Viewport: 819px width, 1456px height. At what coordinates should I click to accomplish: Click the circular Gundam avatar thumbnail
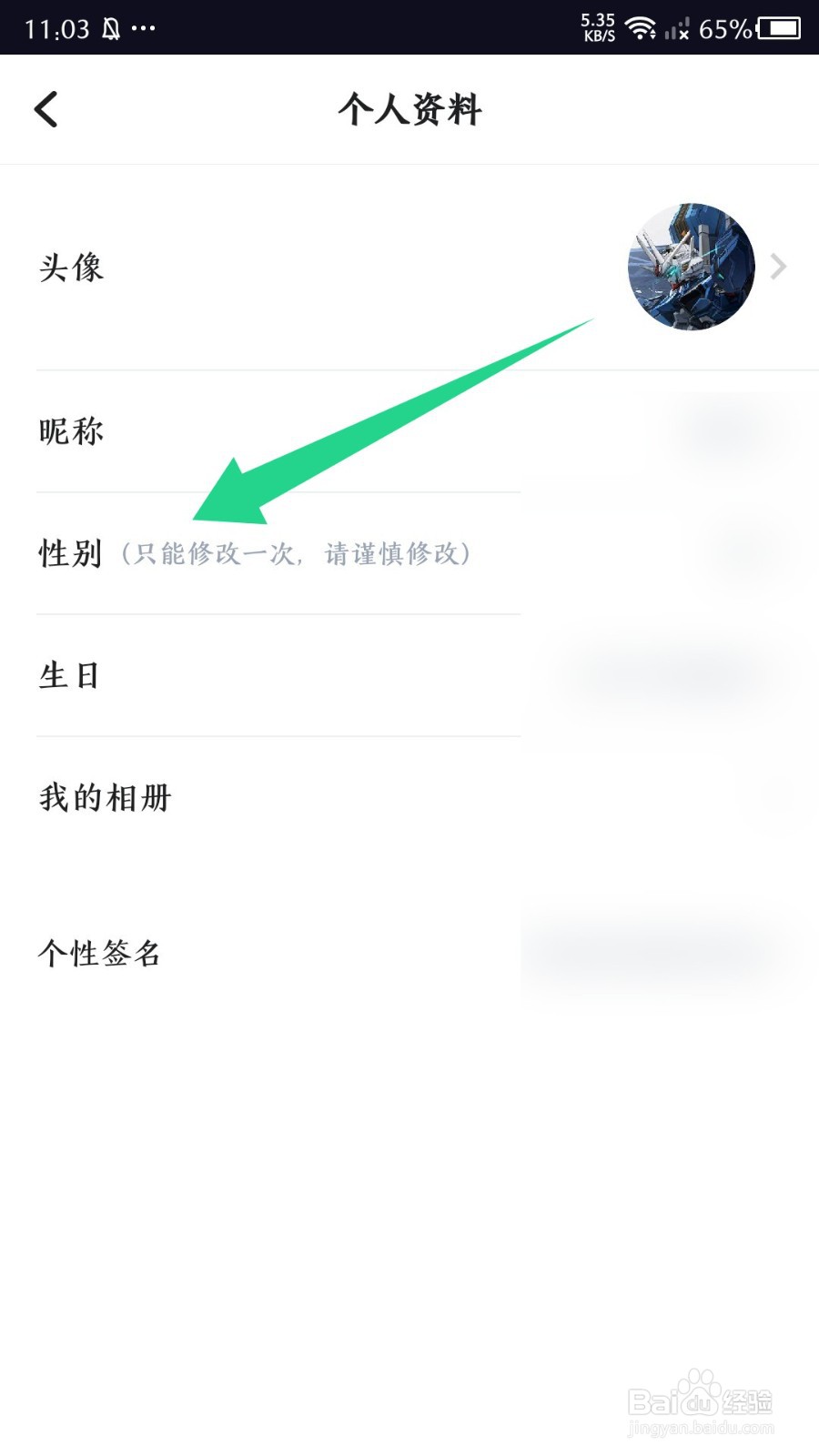691,266
